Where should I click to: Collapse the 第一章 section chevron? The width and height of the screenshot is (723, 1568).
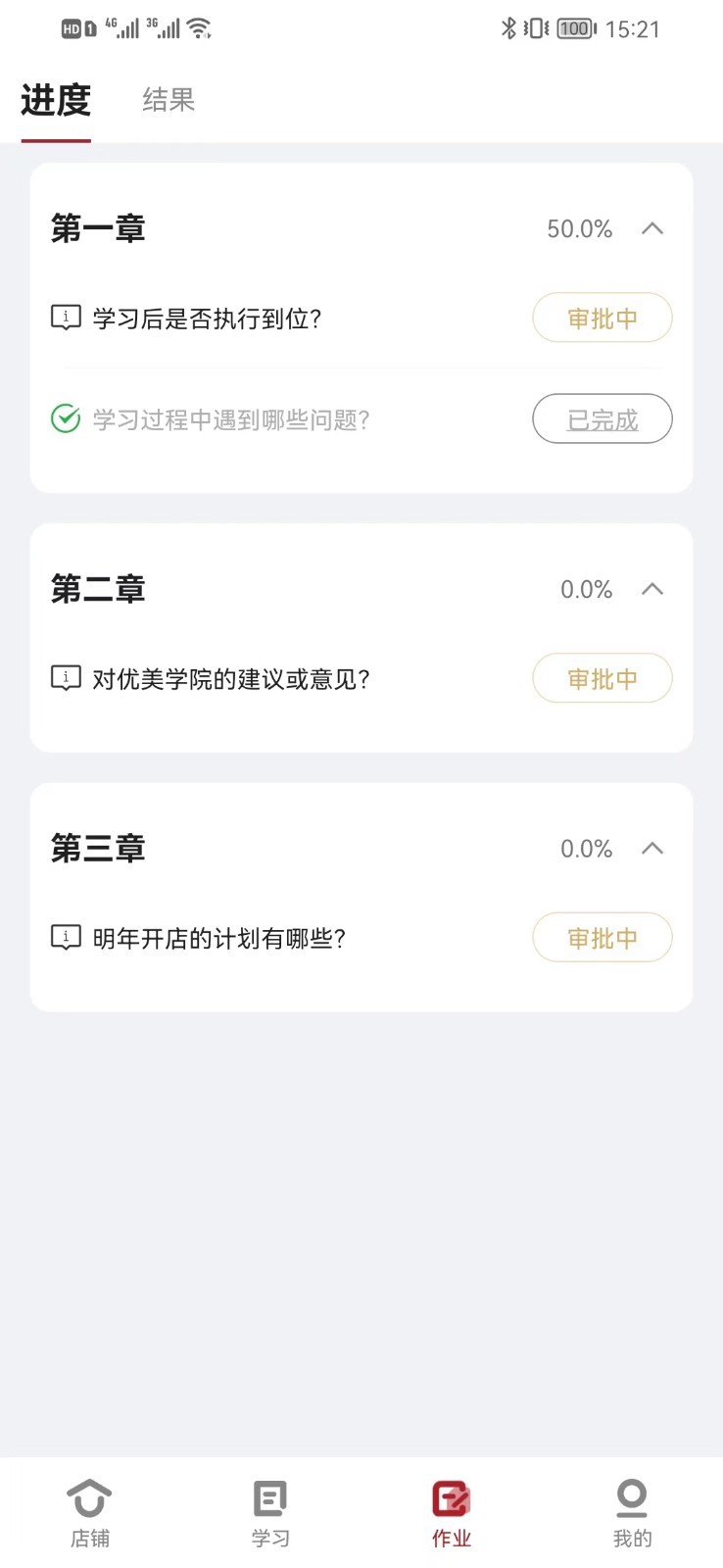652,228
